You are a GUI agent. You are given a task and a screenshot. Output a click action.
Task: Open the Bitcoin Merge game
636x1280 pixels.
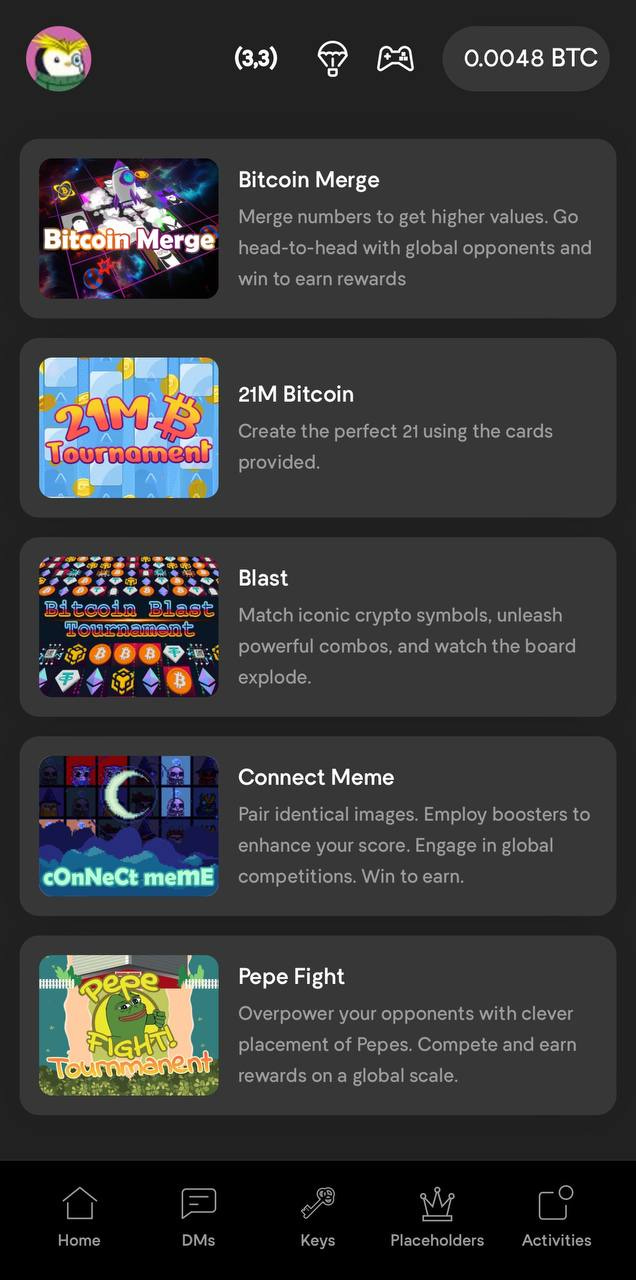[x=318, y=229]
